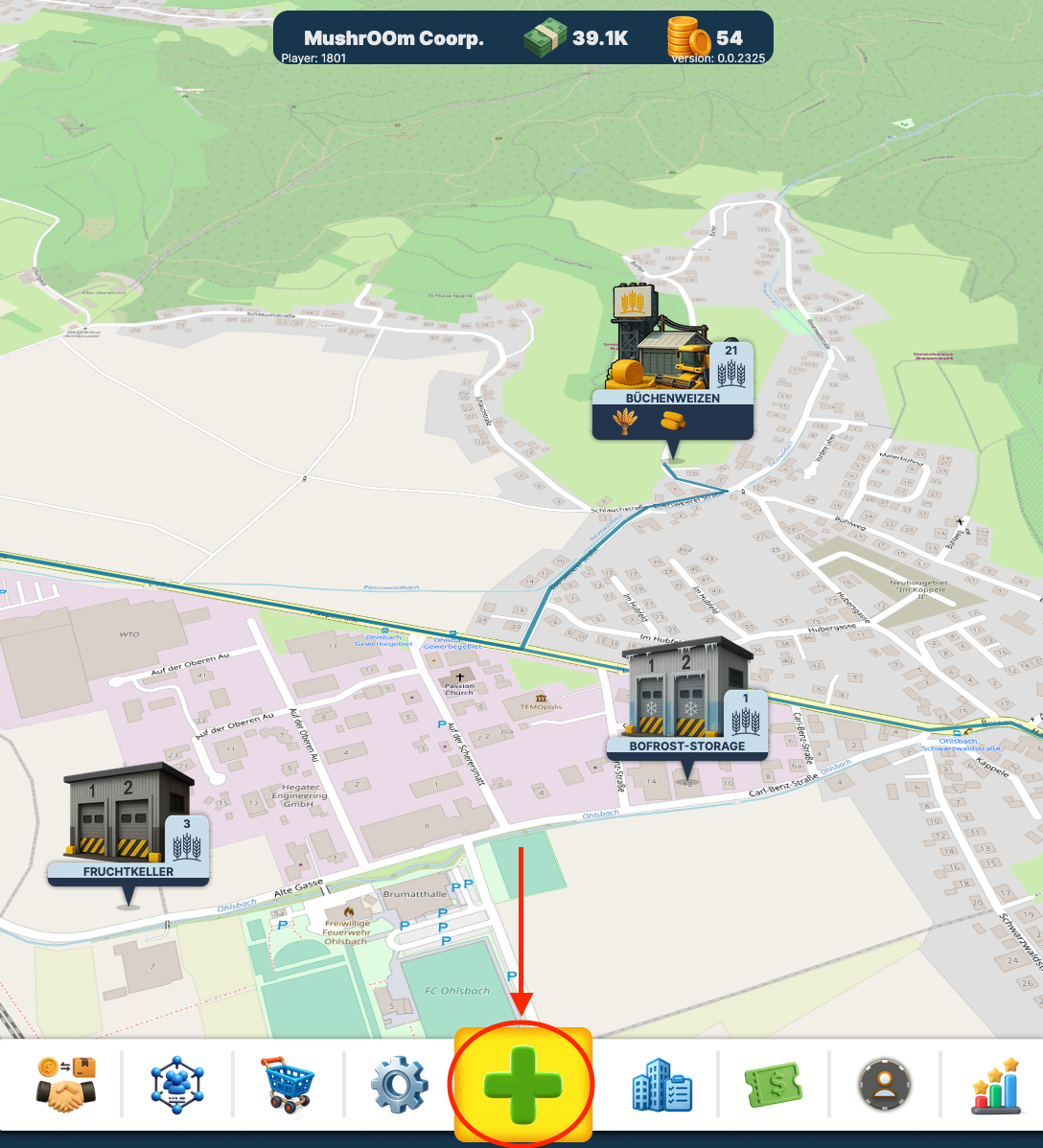Tap the green plus button
Viewport: 1043px width, 1148px height.
522,1085
